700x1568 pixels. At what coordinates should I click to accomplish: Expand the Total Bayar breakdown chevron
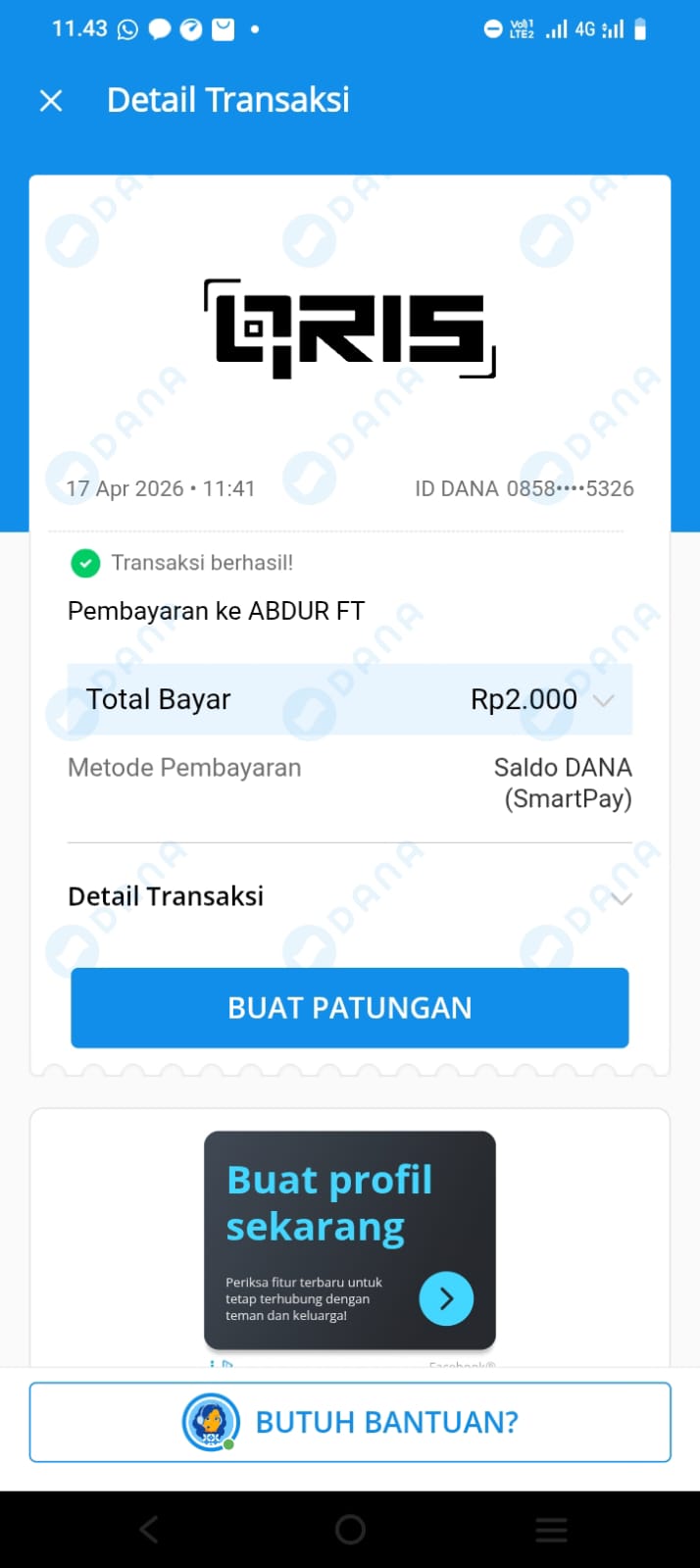point(604,700)
